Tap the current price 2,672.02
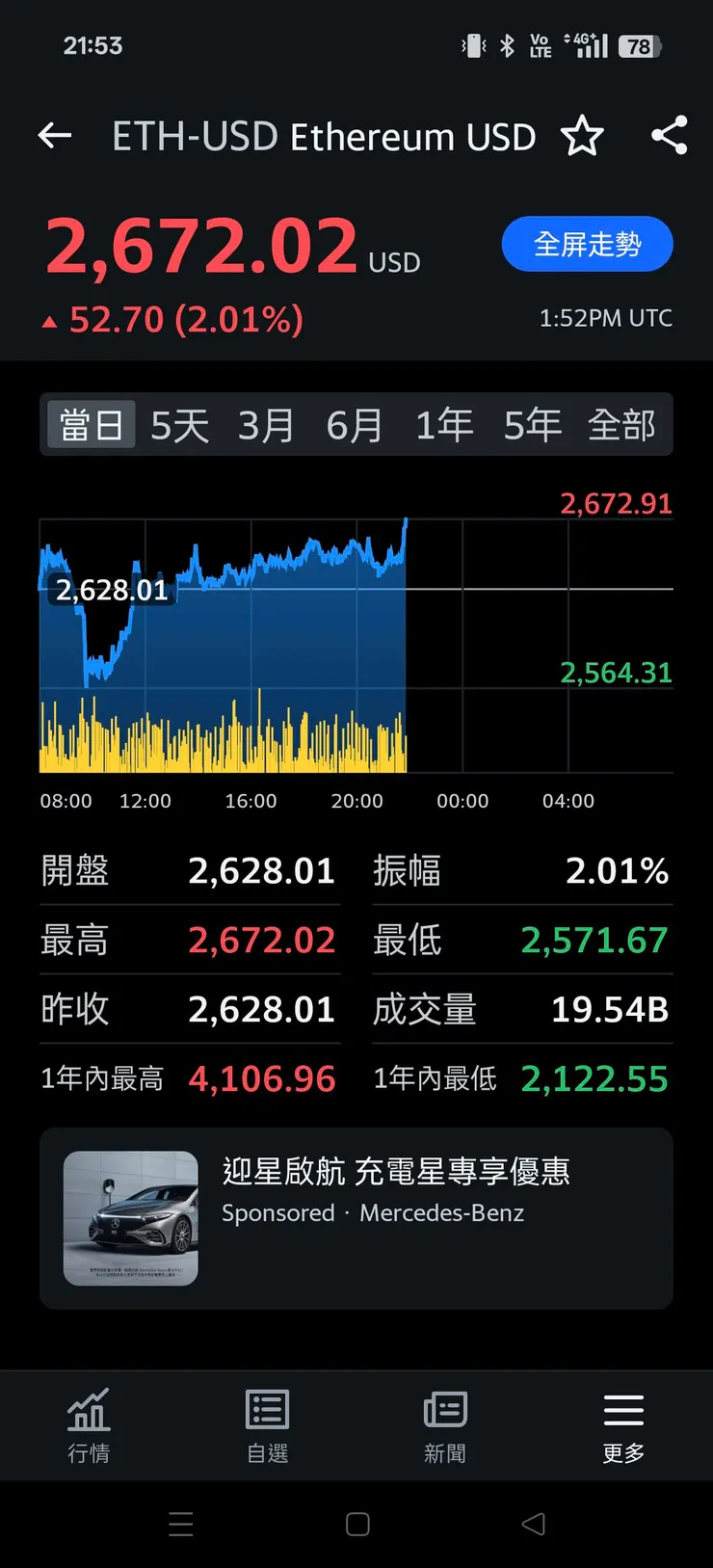713x1568 pixels. (x=202, y=242)
